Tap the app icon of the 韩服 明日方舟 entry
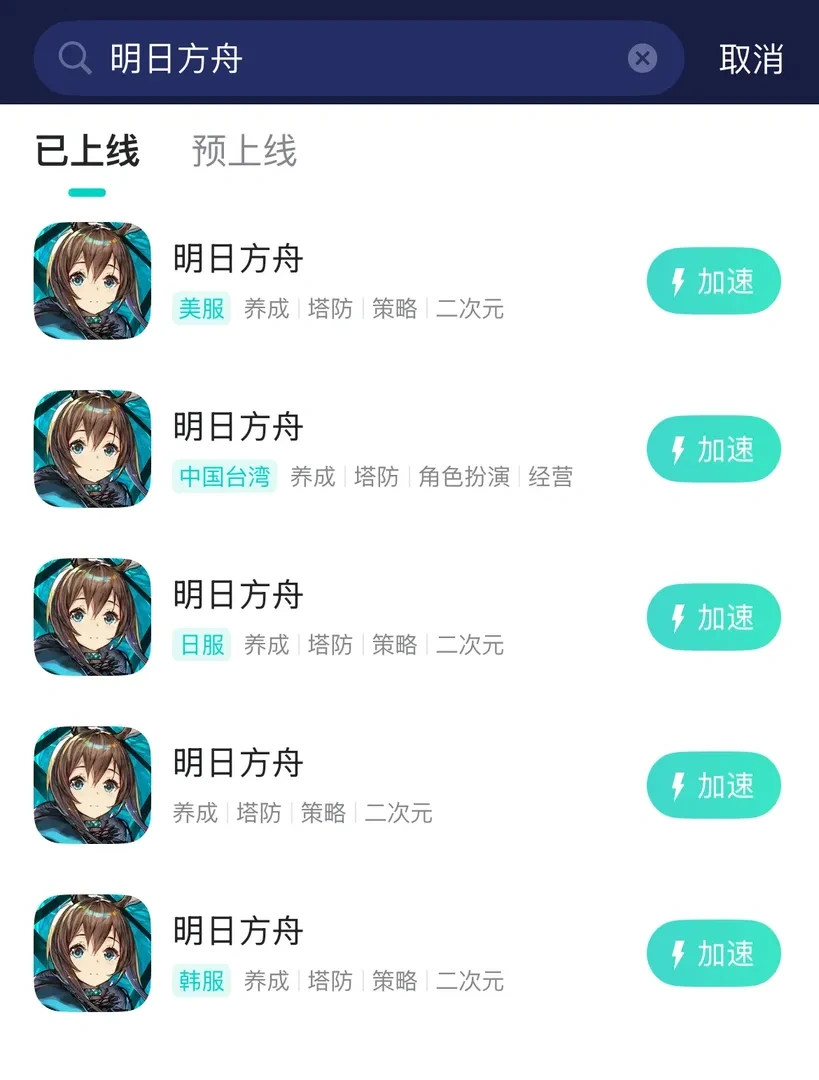Screen dimensions: 819x1080 pyautogui.click(x=91, y=953)
